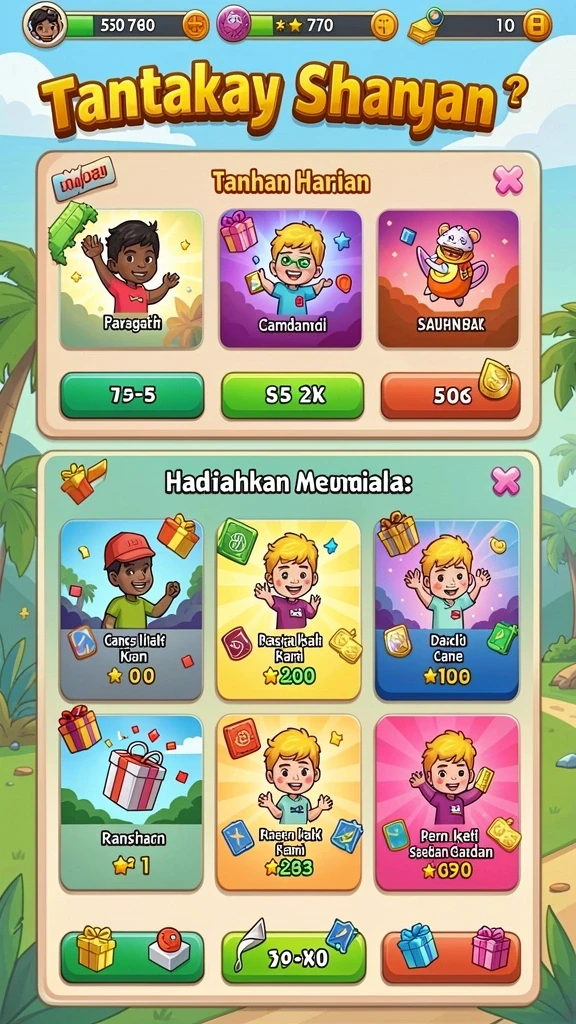Open the Ranshacn gift box card

131,803
